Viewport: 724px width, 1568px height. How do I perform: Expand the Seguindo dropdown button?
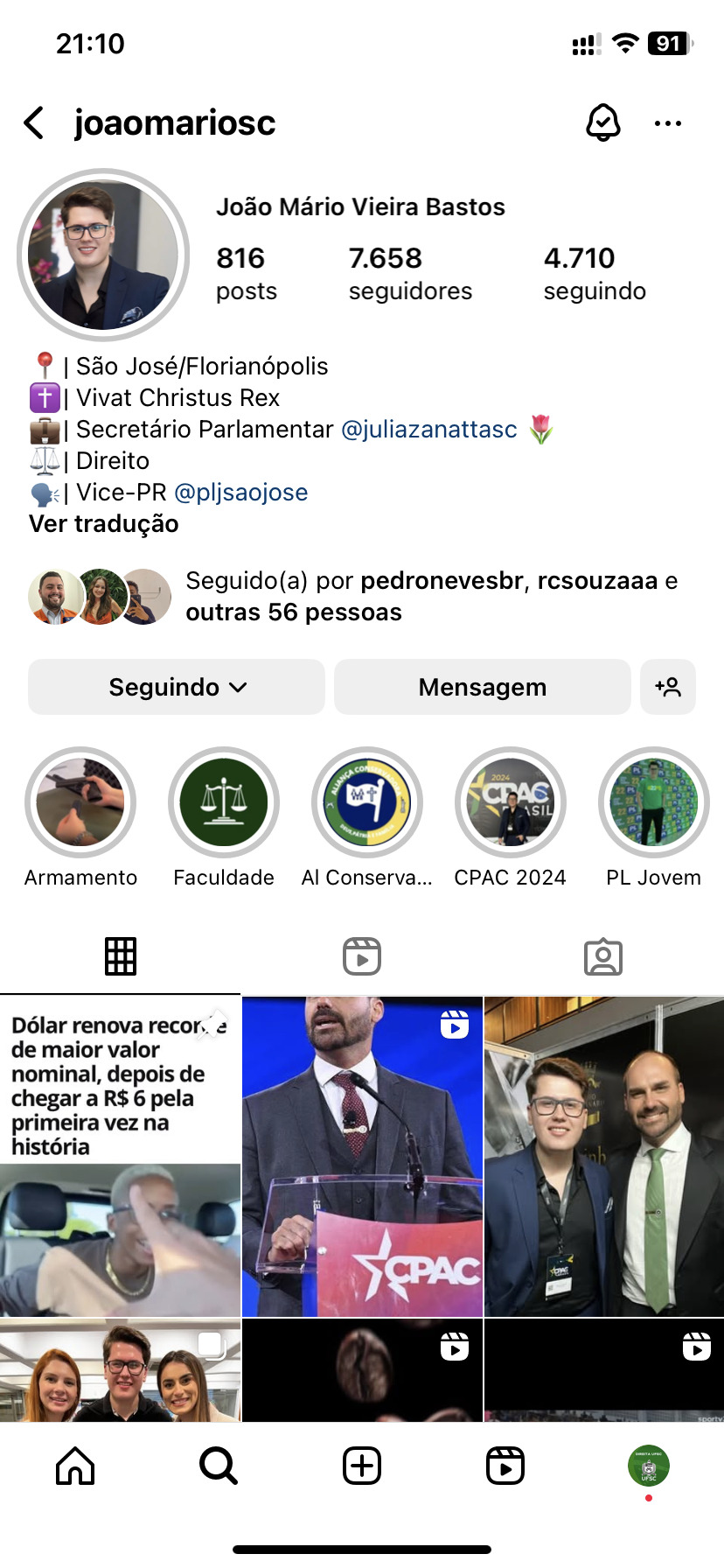177,687
